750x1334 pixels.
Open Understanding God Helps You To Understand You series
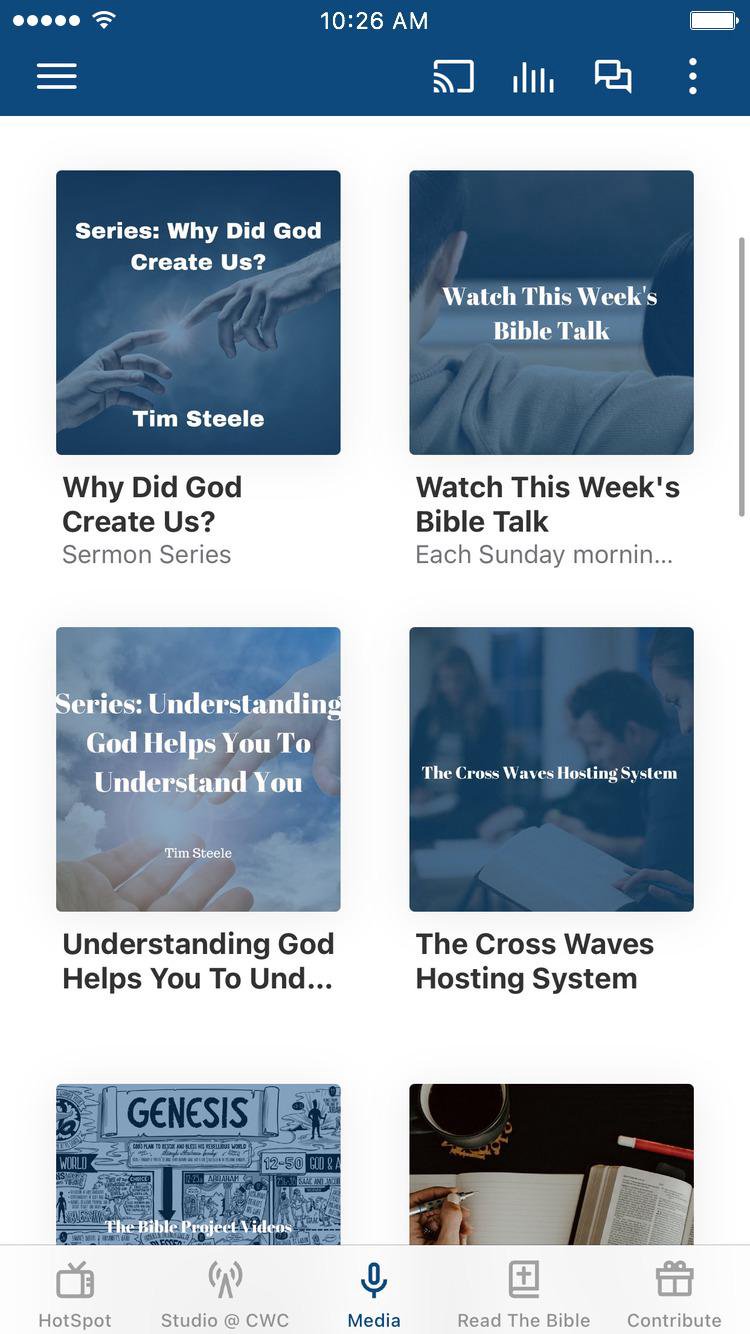198,769
